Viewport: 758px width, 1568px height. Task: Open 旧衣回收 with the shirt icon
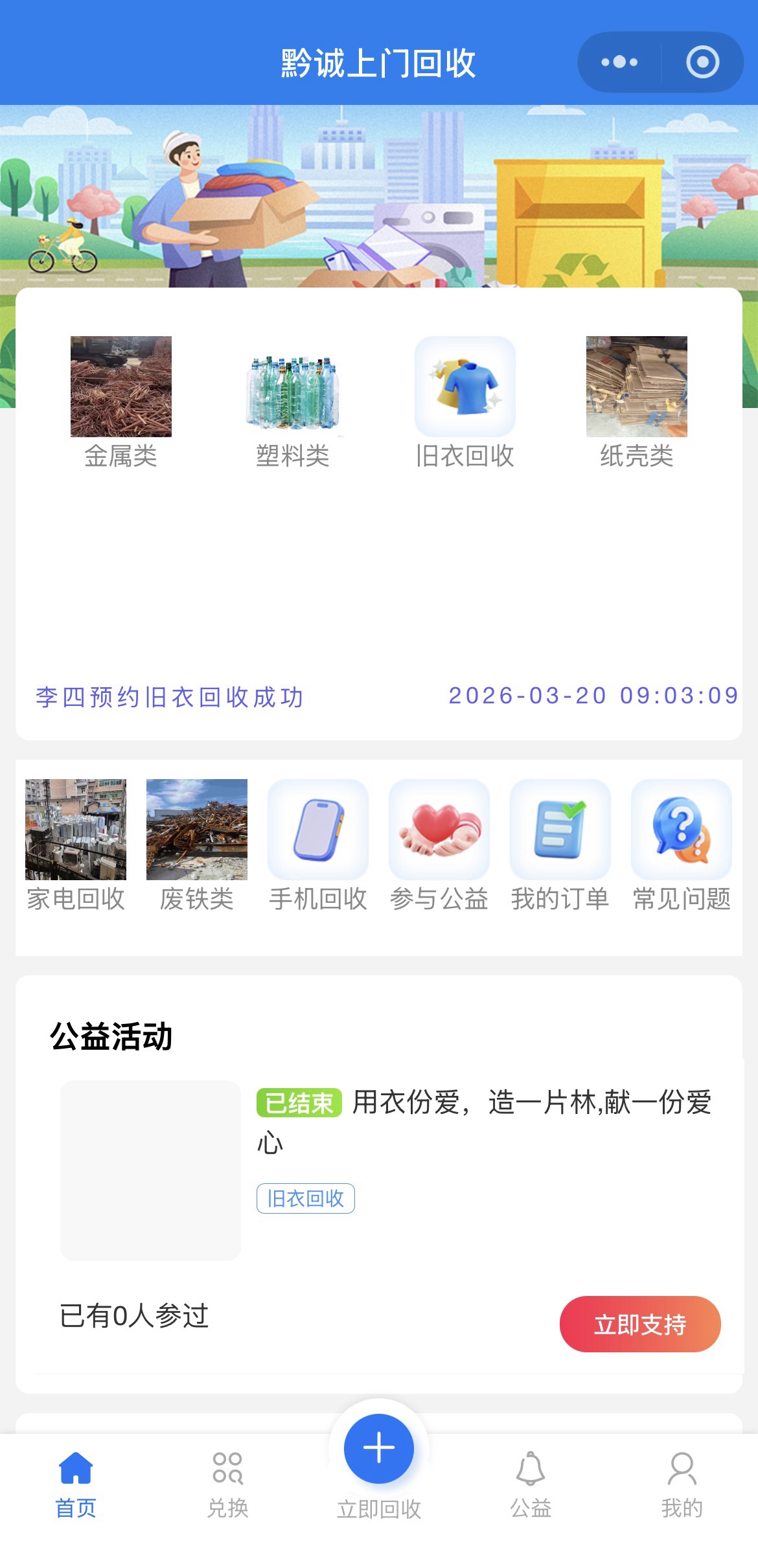[x=465, y=402]
